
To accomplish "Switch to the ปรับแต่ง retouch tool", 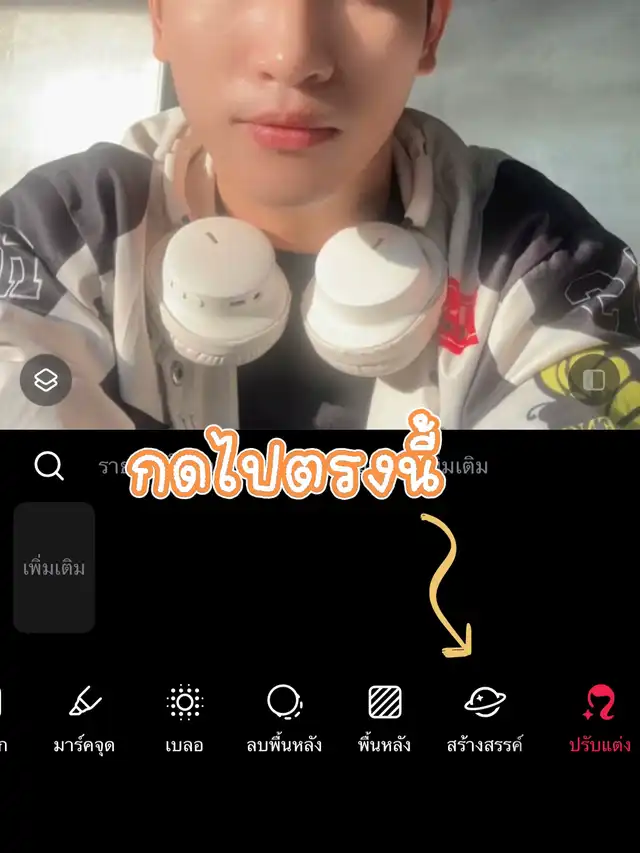I will coord(599,719).
